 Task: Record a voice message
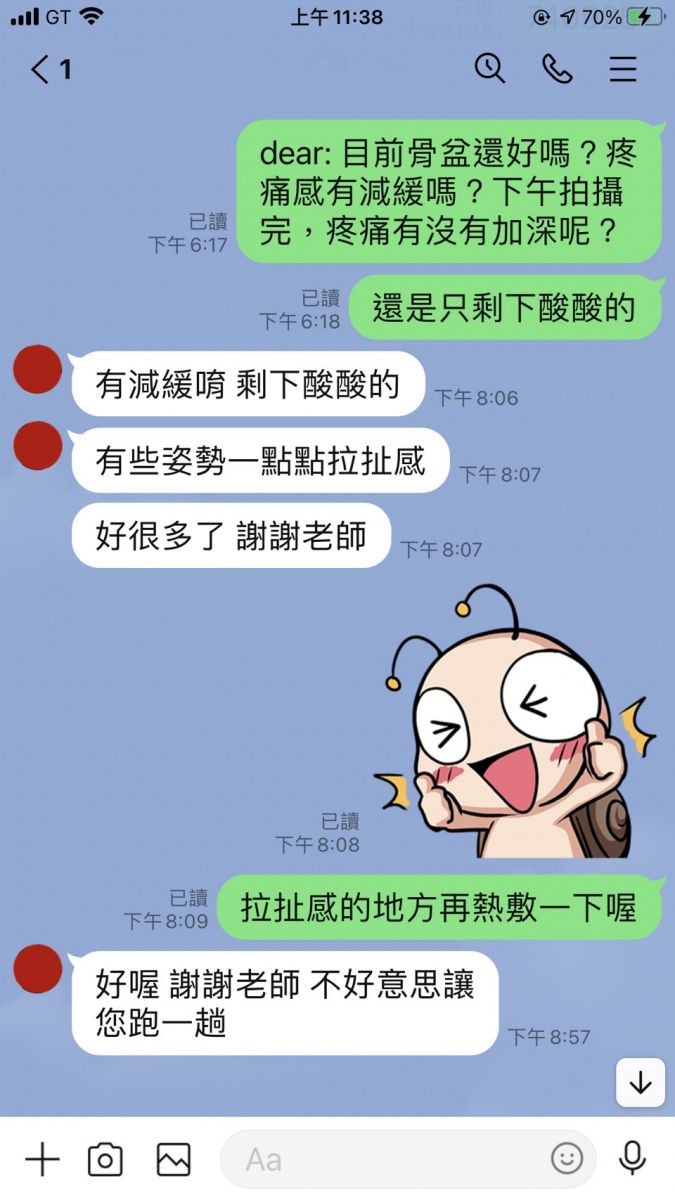tap(632, 1159)
